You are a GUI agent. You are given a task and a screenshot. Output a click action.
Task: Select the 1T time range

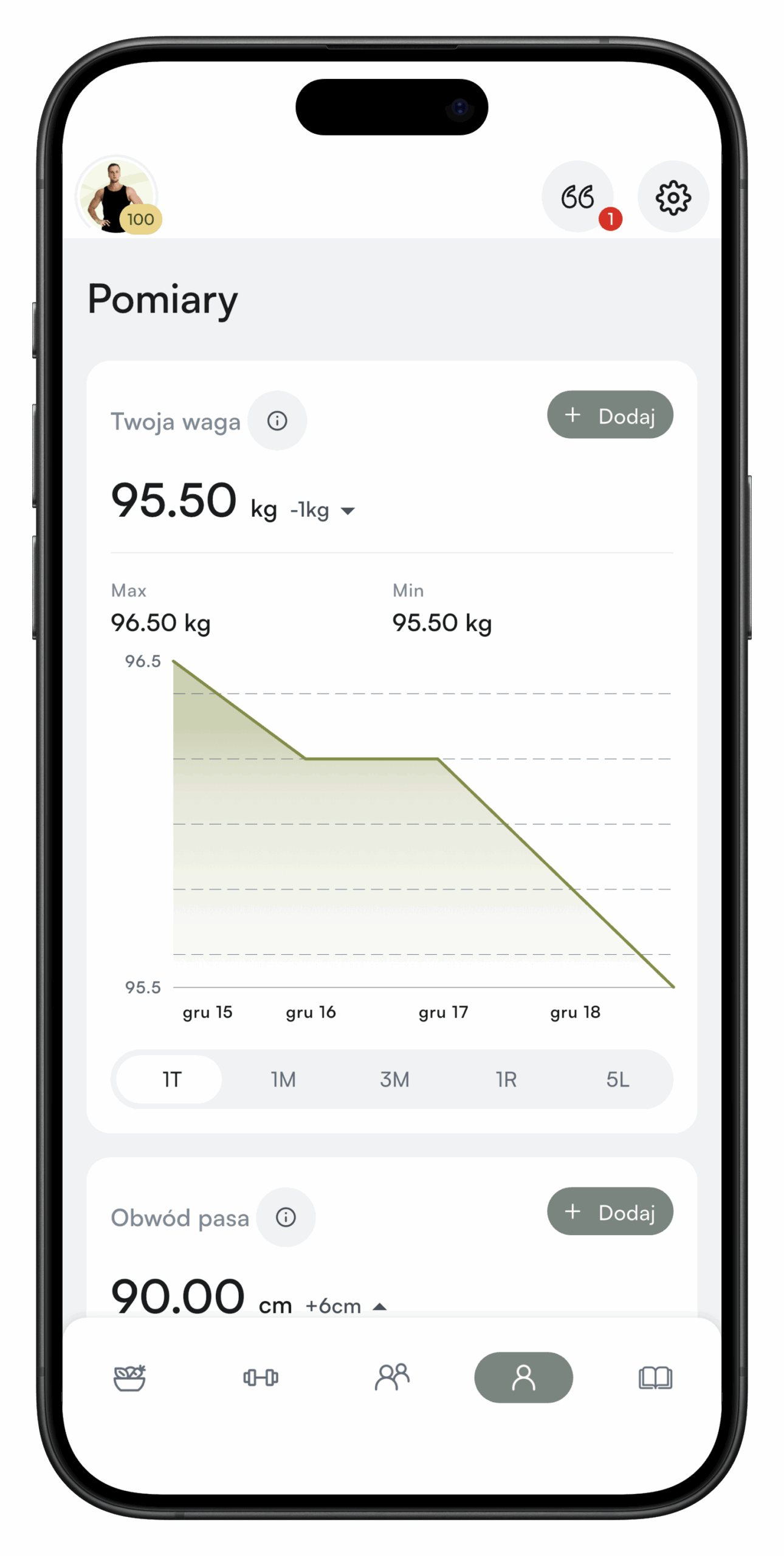[170, 1079]
